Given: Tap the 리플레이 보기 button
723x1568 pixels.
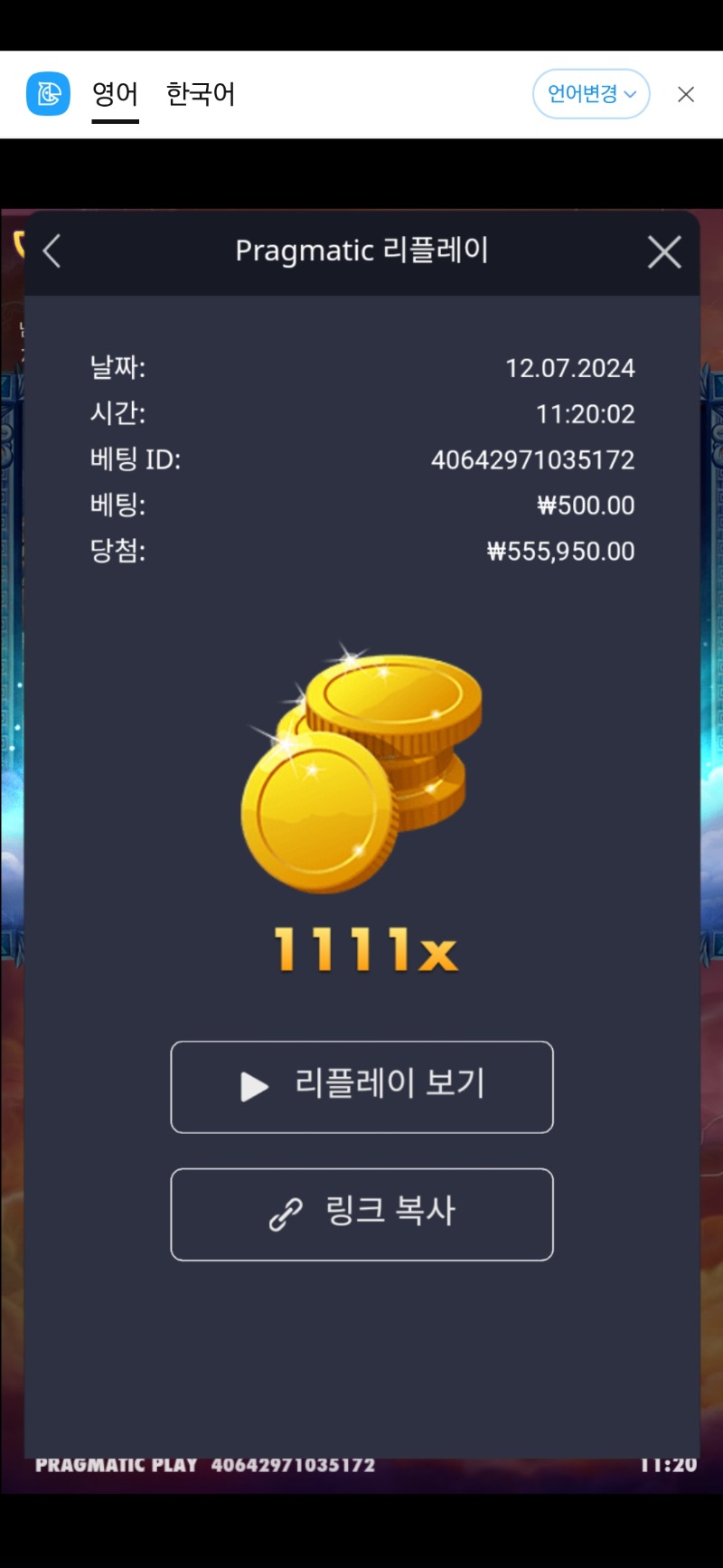Looking at the screenshot, I should (x=361, y=1087).
